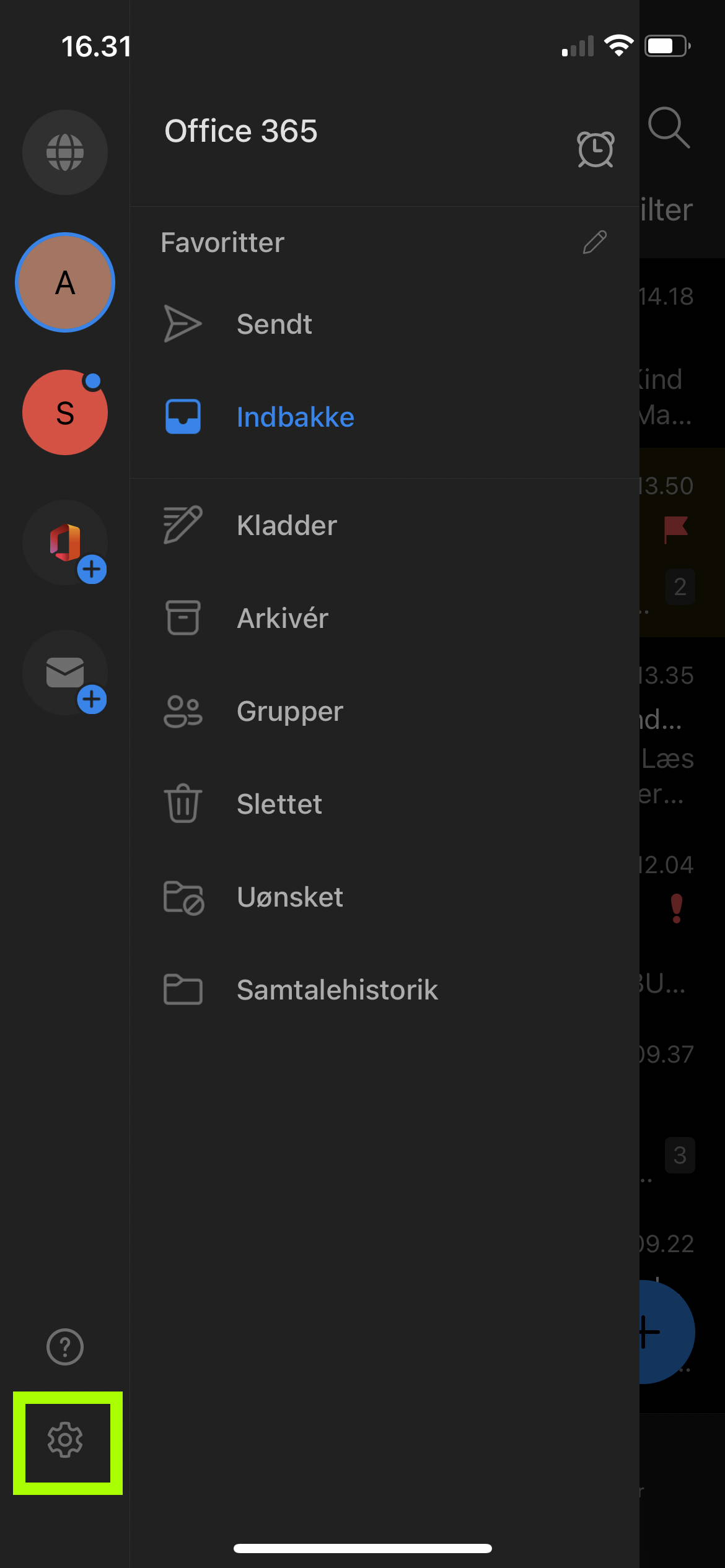
Task: Tap the search magnifier icon
Action: click(669, 127)
